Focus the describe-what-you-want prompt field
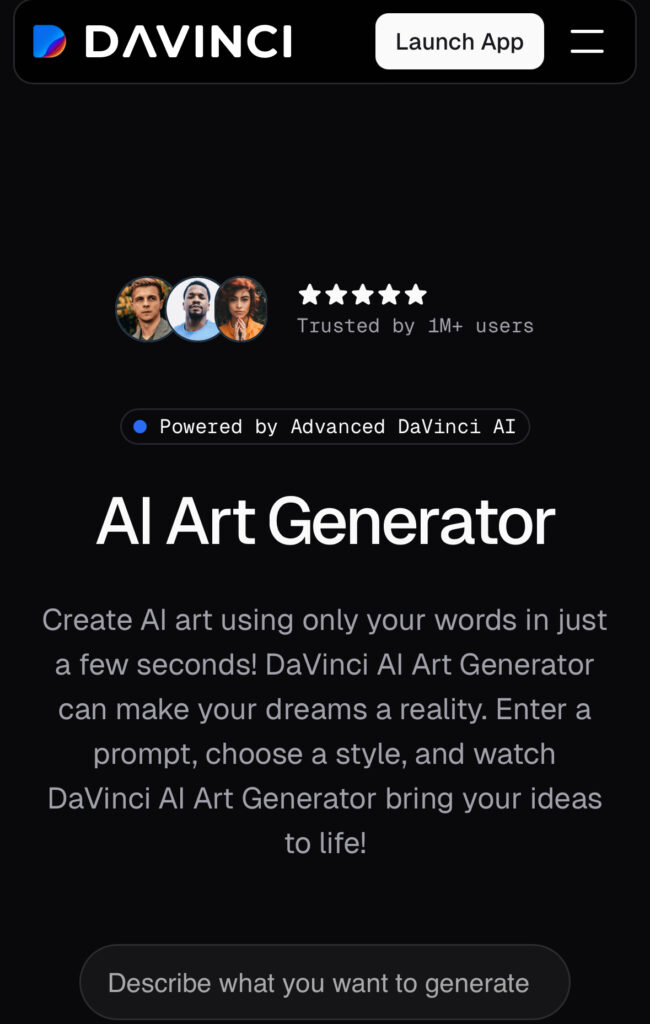 click(324, 982)
